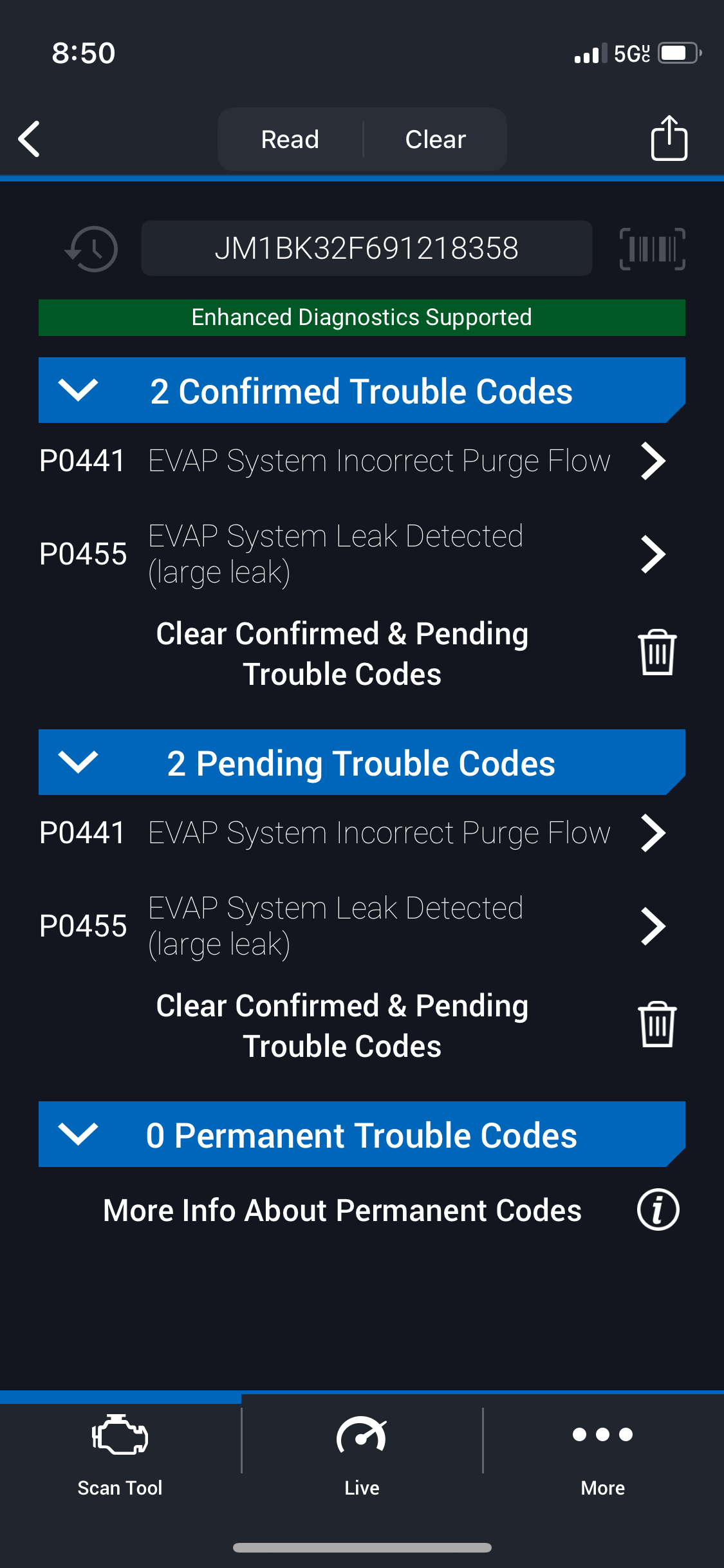Collapse the Confirmed Trouble Codes section
Viewport: 724px width, 1568px height.
point(362,391)
